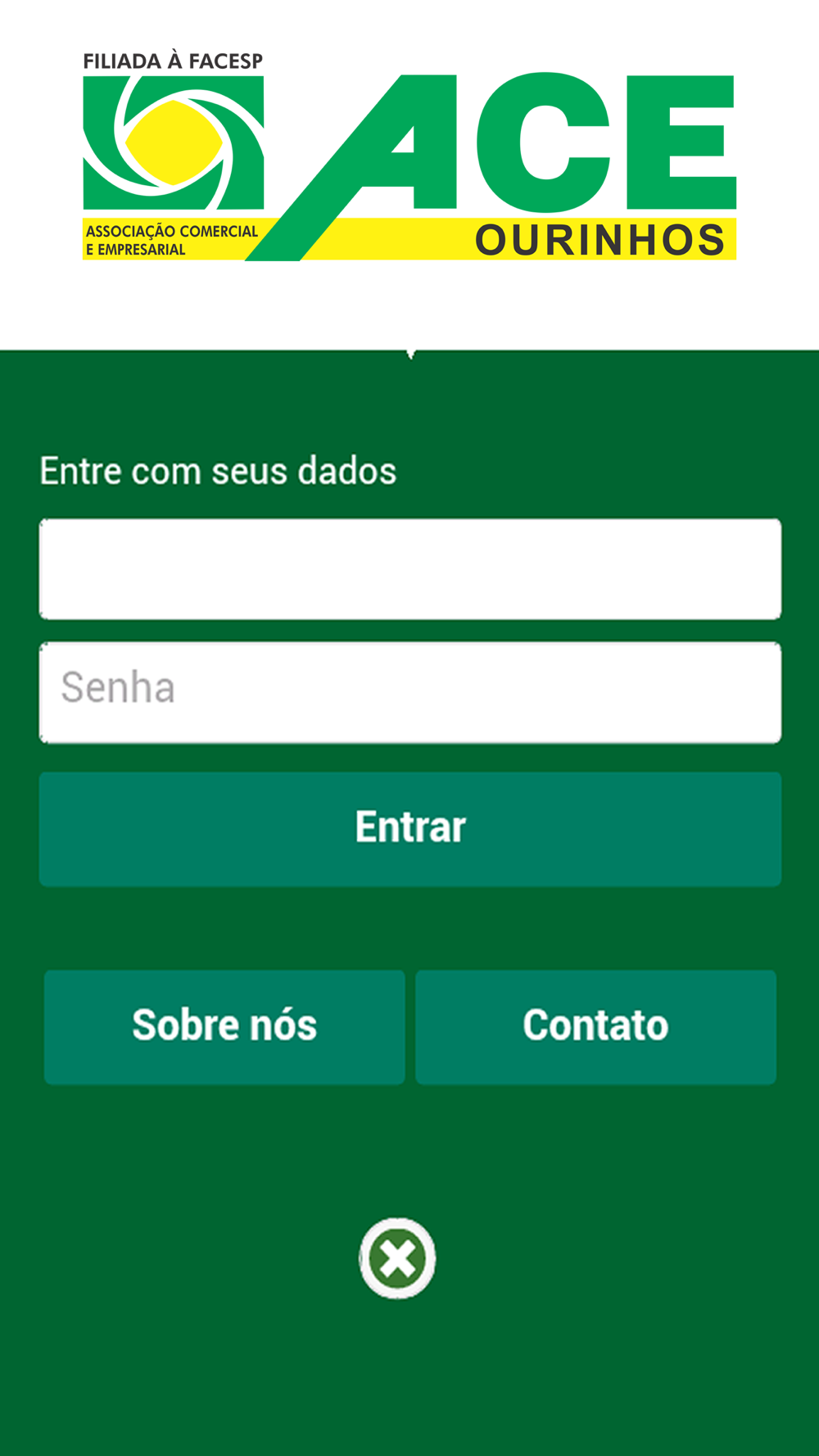Screen dimensions: 819x1456
Task: Tap the empty username field
Action: (410, 569)
